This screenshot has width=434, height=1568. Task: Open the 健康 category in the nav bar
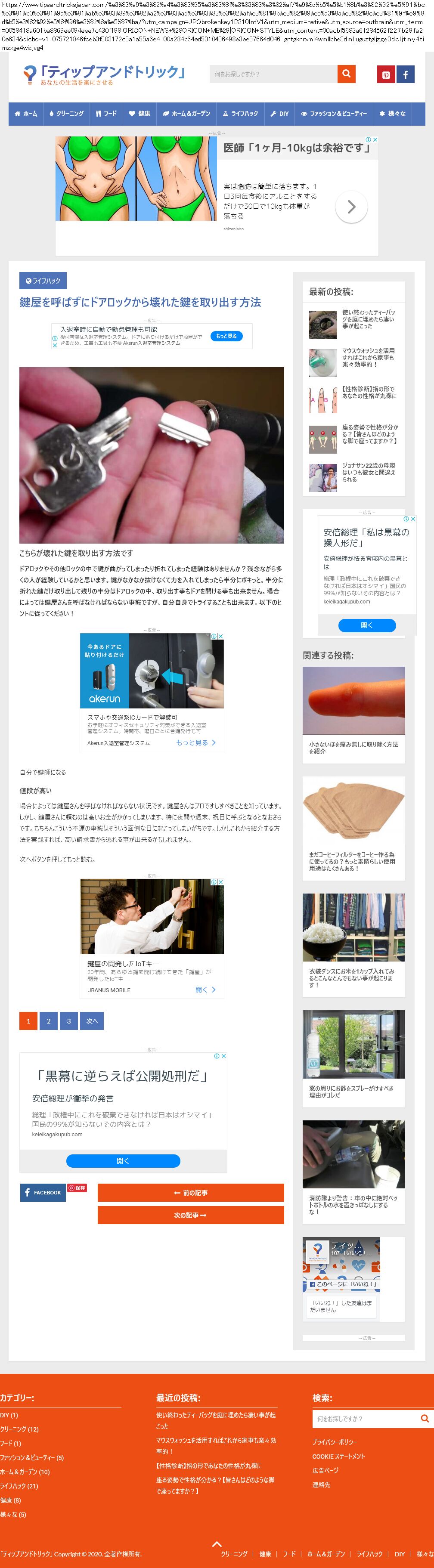[x=139, y=114]
